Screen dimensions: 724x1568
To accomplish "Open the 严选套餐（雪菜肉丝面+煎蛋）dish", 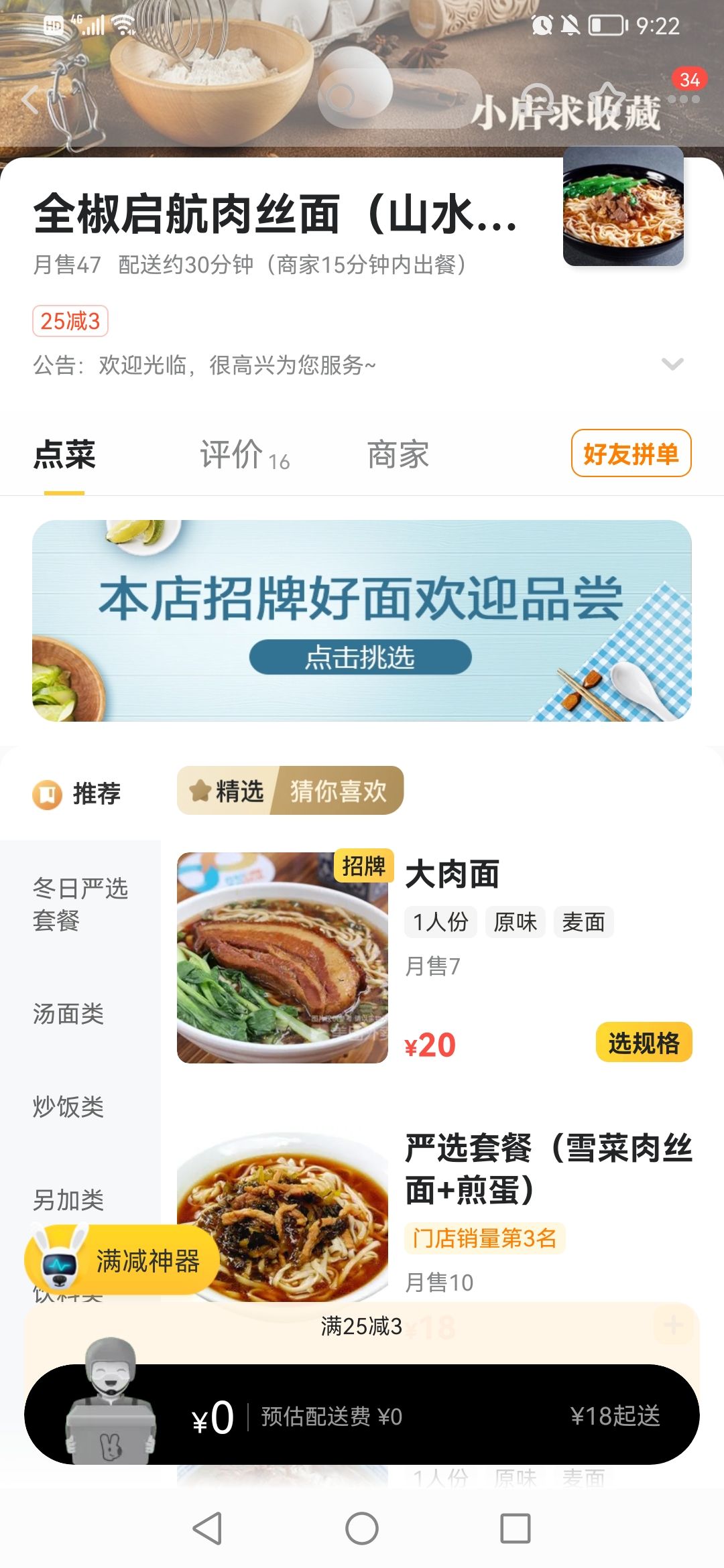I will (x=548, y=1168).
